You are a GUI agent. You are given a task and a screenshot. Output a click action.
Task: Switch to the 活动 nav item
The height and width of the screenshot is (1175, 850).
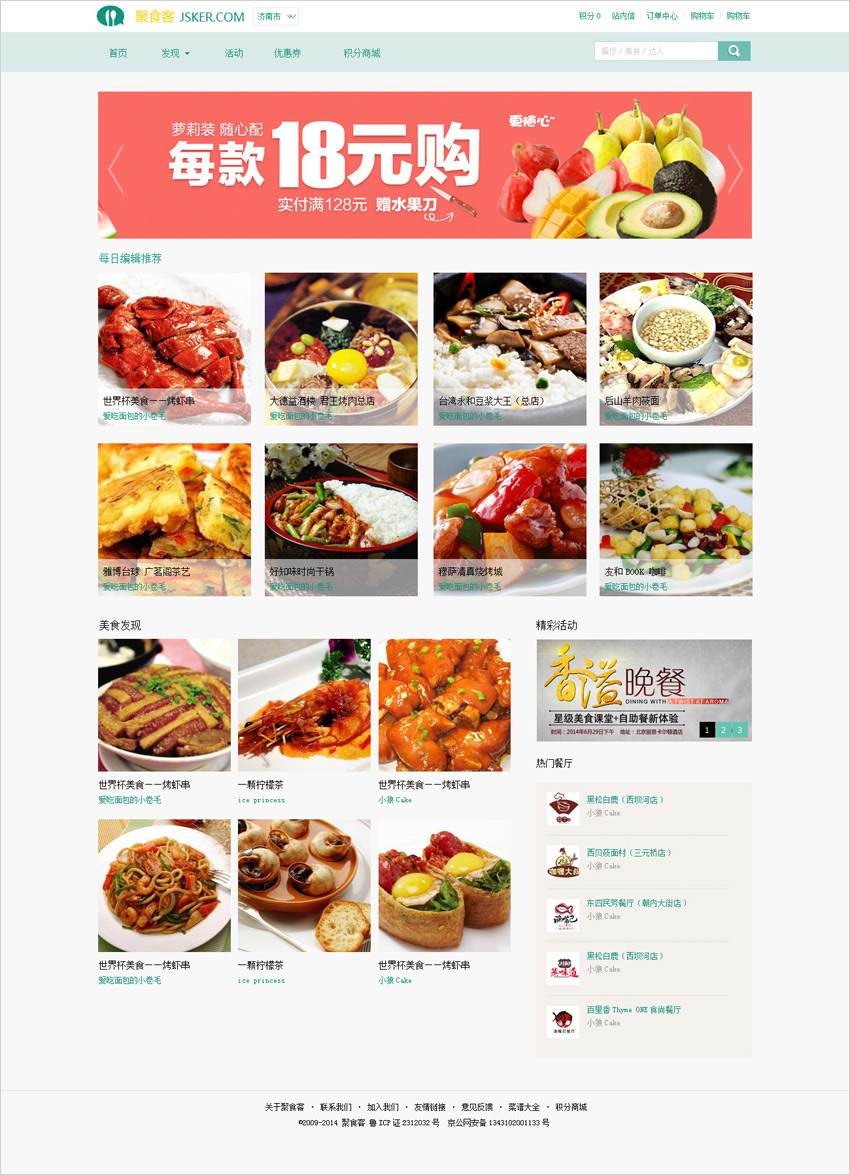[234, 53]
